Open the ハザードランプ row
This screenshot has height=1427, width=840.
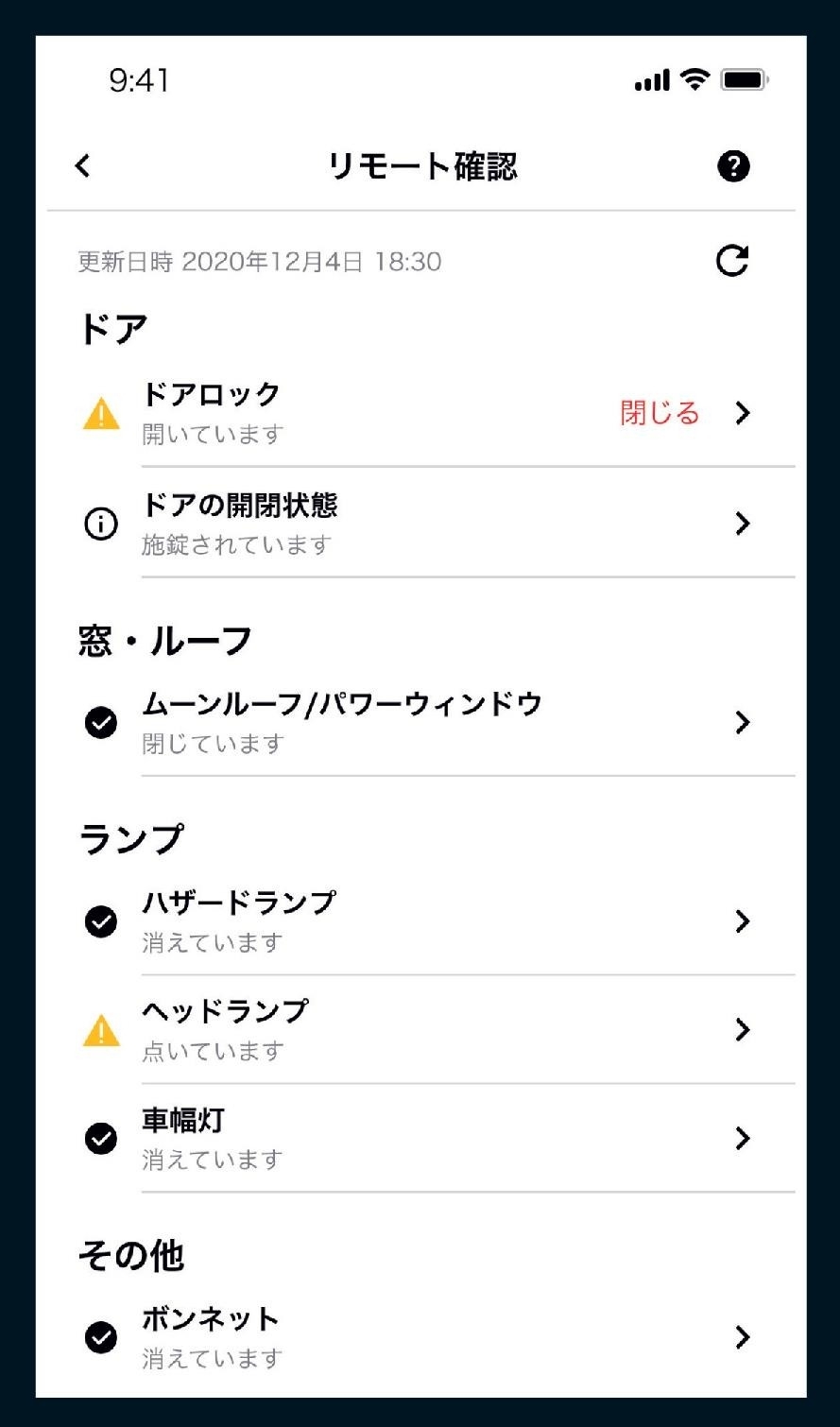[421, 920]
